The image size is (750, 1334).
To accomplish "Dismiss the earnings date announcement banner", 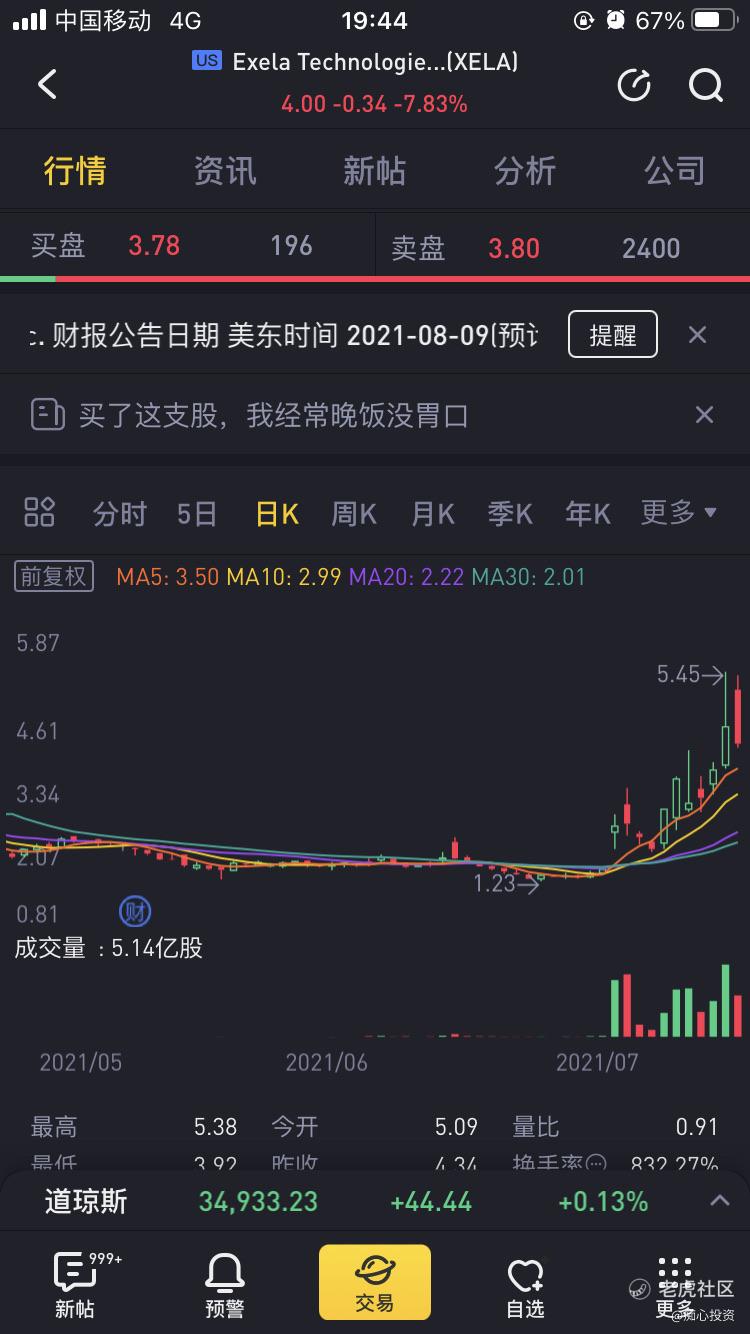I will coord(698,335).
